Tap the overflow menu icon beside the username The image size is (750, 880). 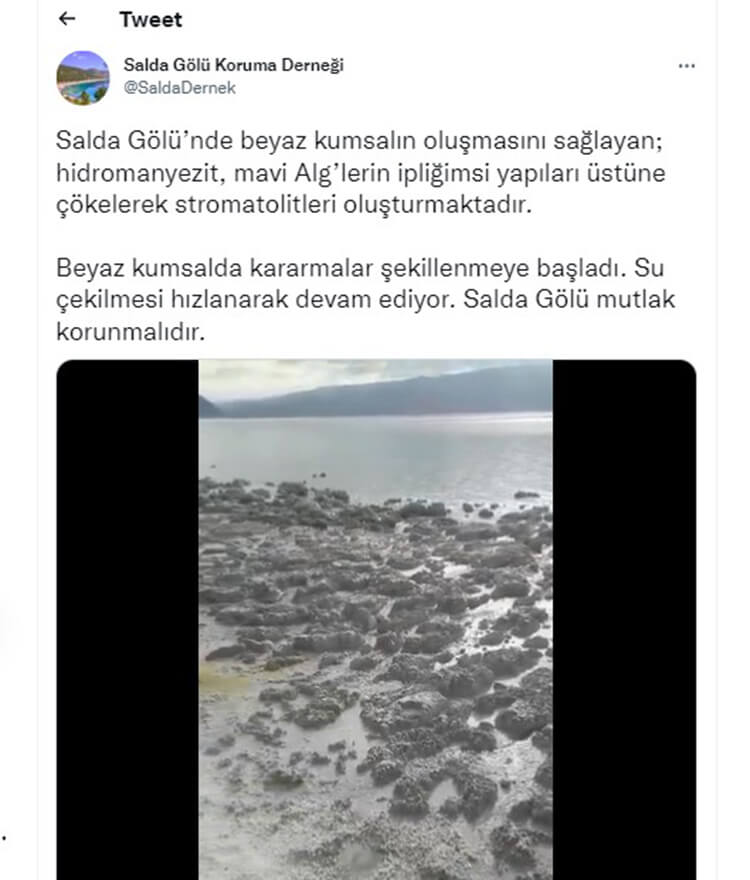tap(686, 66)
